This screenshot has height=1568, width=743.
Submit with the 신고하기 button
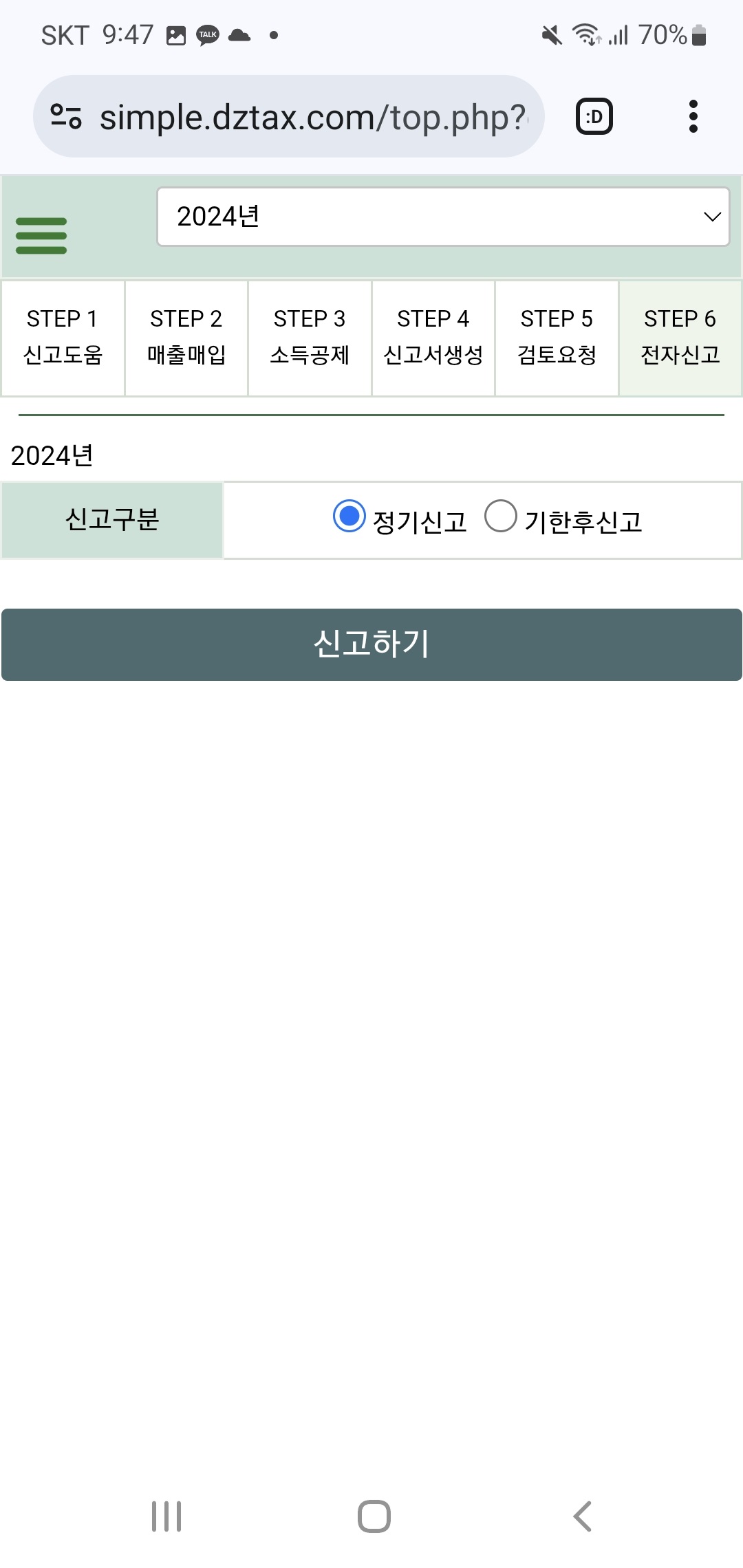tap(371, 644)
